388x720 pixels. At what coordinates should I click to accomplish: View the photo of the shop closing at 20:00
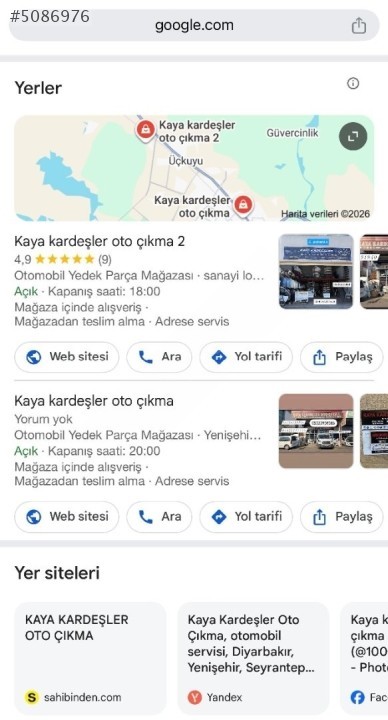tap(316, 431)
